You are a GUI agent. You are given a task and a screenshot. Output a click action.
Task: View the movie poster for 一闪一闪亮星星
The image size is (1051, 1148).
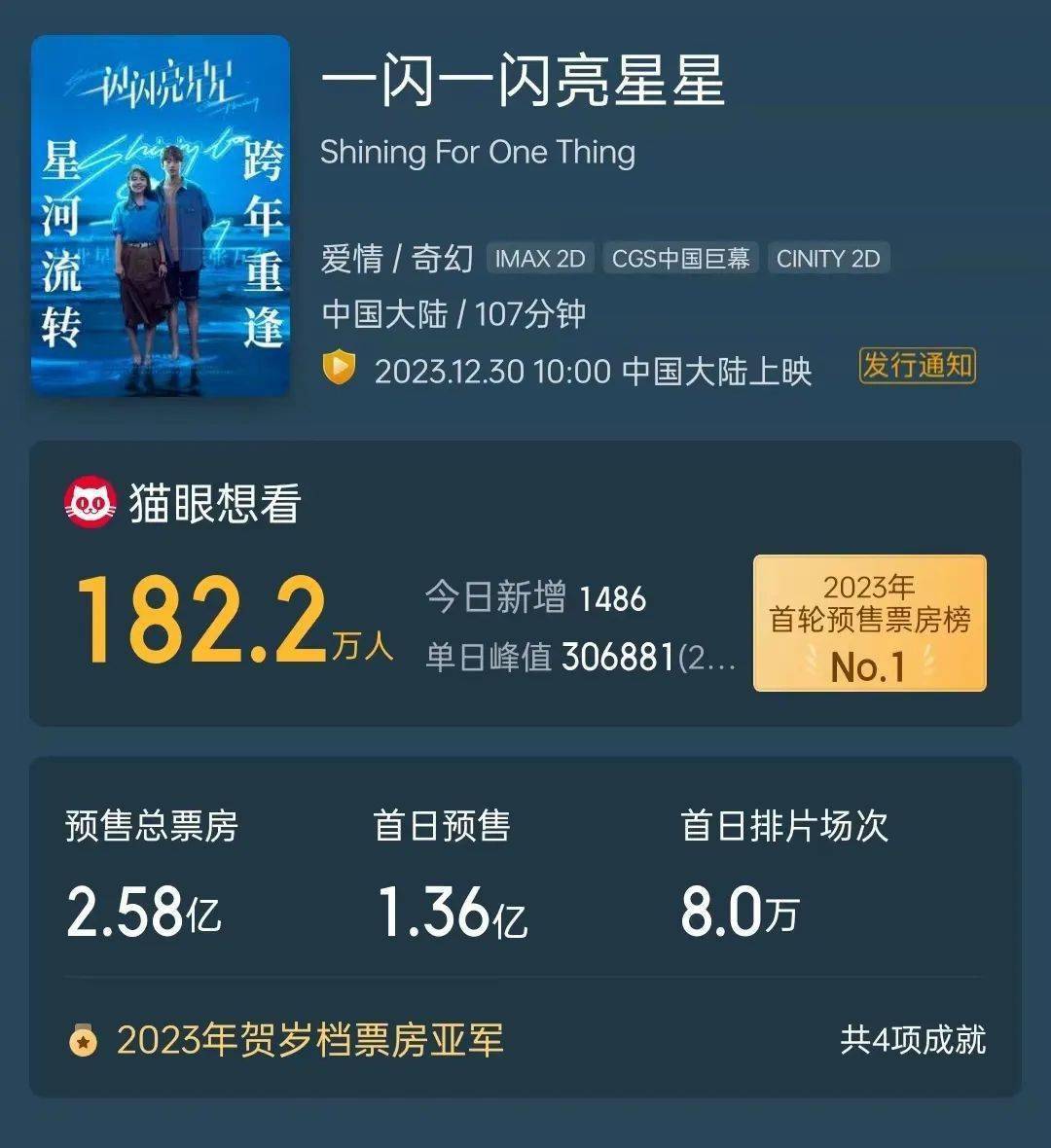(161, 216)
